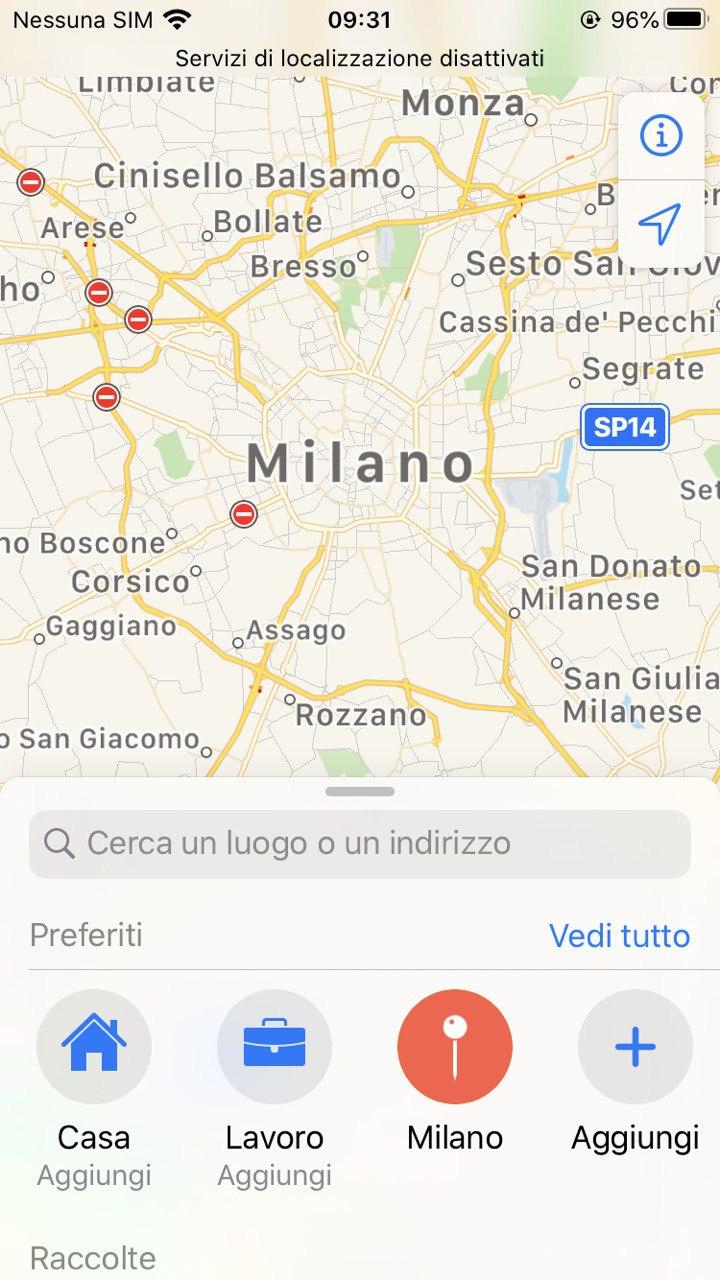This screenshot has width=720, height=1280.
Task: Tap the card grabber handle to expand
Action: (360, 792)
